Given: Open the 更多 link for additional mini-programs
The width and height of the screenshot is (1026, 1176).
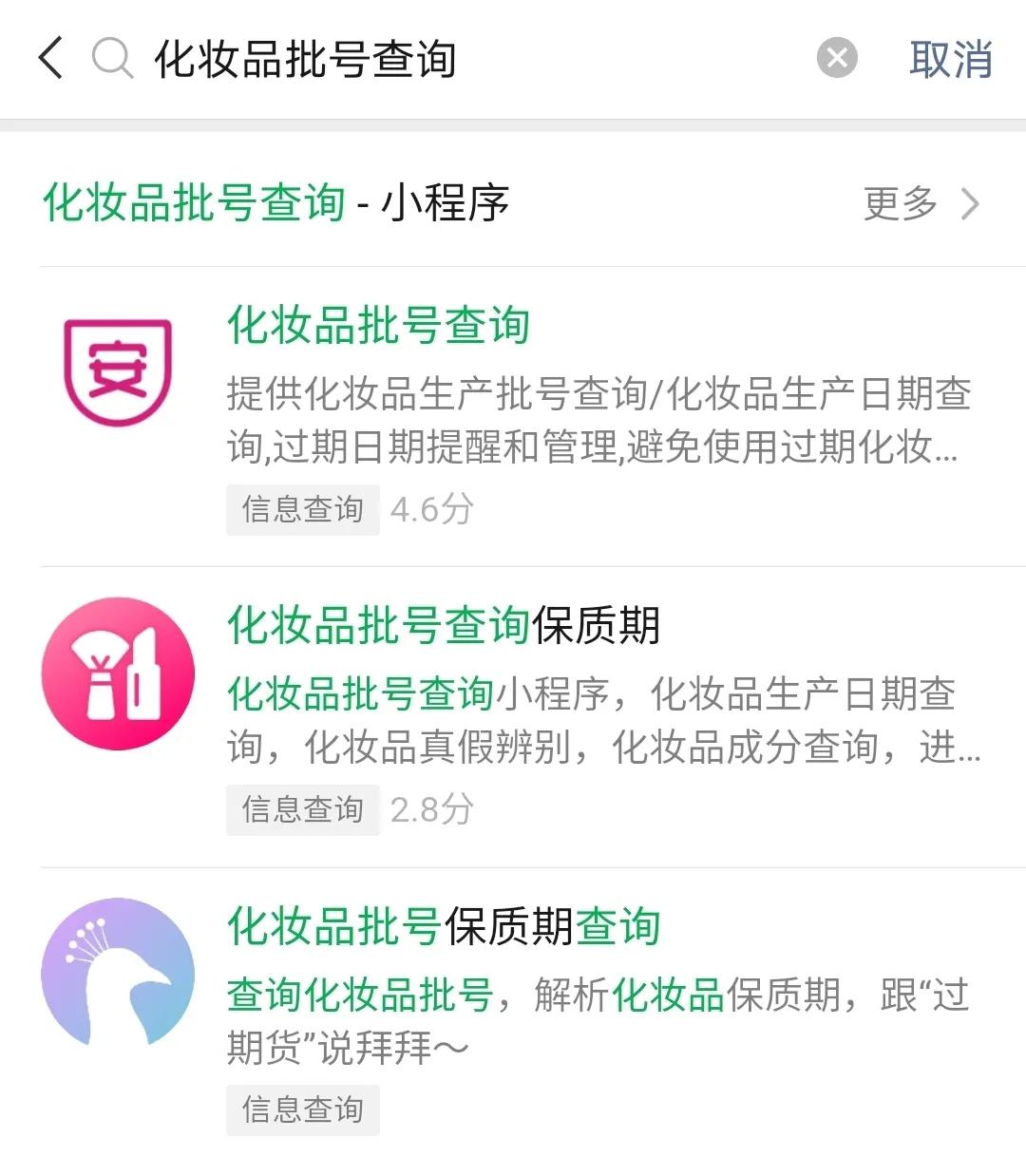Looking at the screenshot, I should tap(899, 203).
